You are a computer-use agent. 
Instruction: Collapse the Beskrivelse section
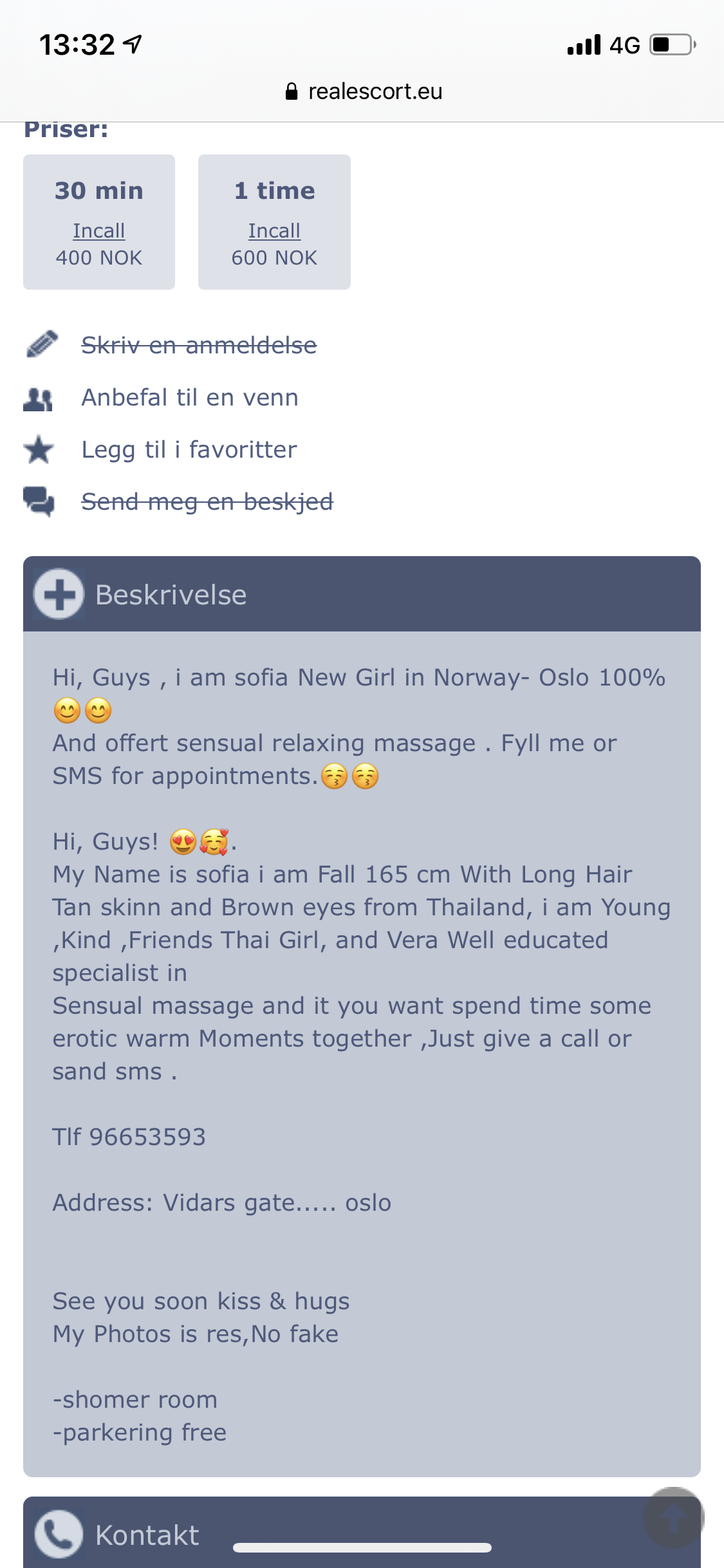point(362,593)
